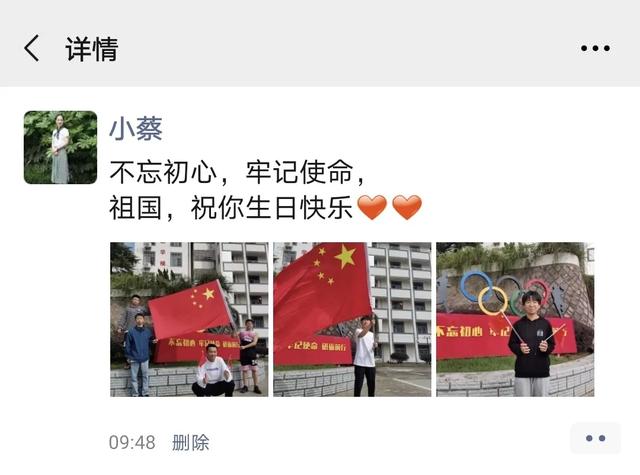Viewport: 640px width, 475px height.
Task: Open the third photo with Olympic rings
Action: 515,319
